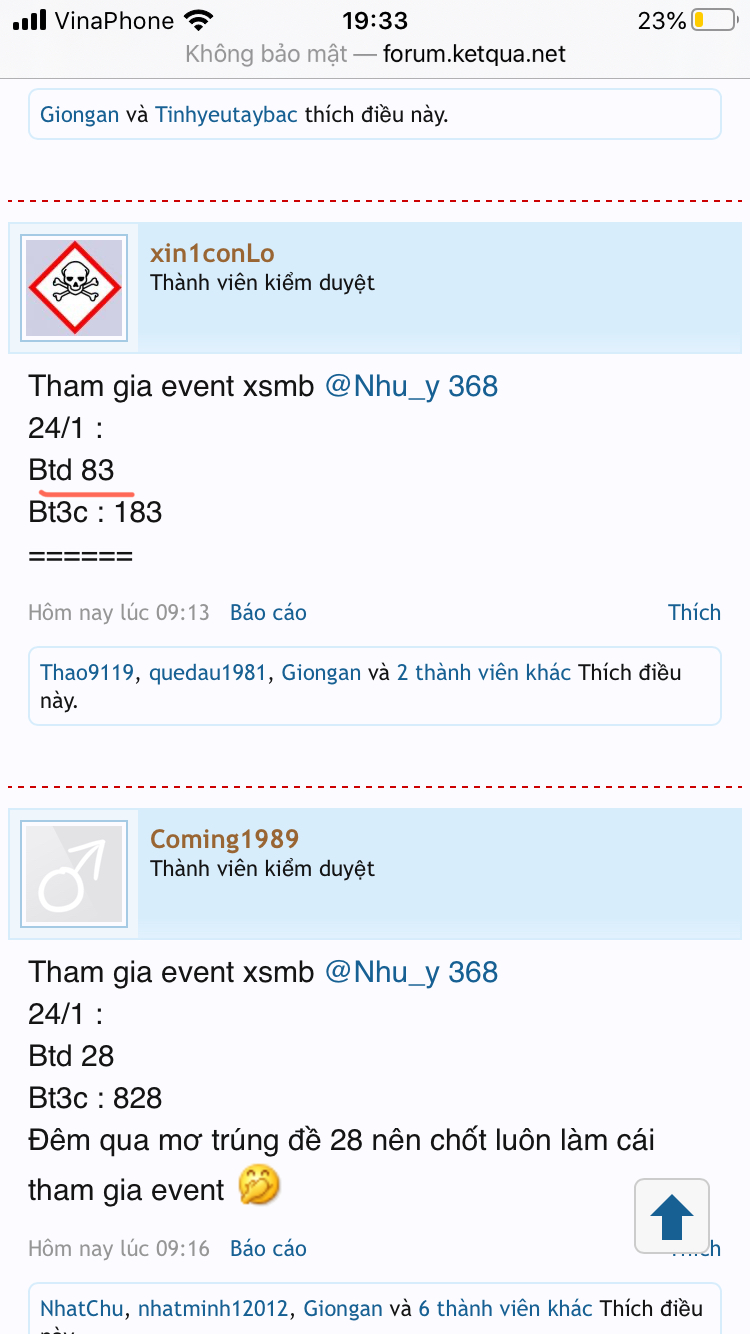The height and width of the screenshot is (1334, 750).
Task: Like xin1conLo's post with Thích
Action: click(x=694, y=613)
